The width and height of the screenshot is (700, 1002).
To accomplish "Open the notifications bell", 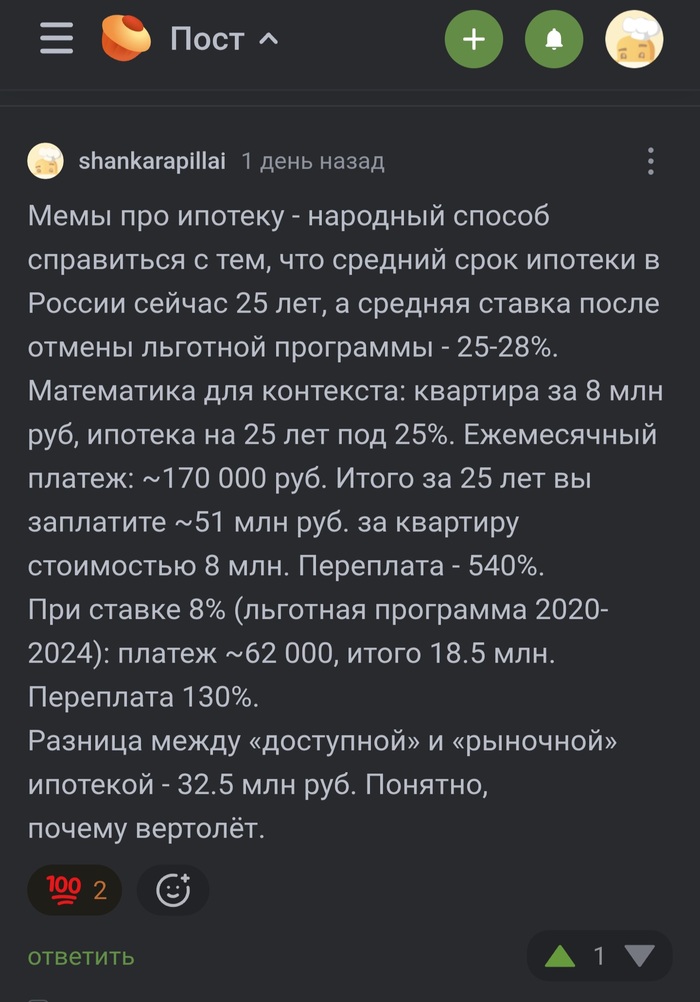I will (x=554, y=39).
